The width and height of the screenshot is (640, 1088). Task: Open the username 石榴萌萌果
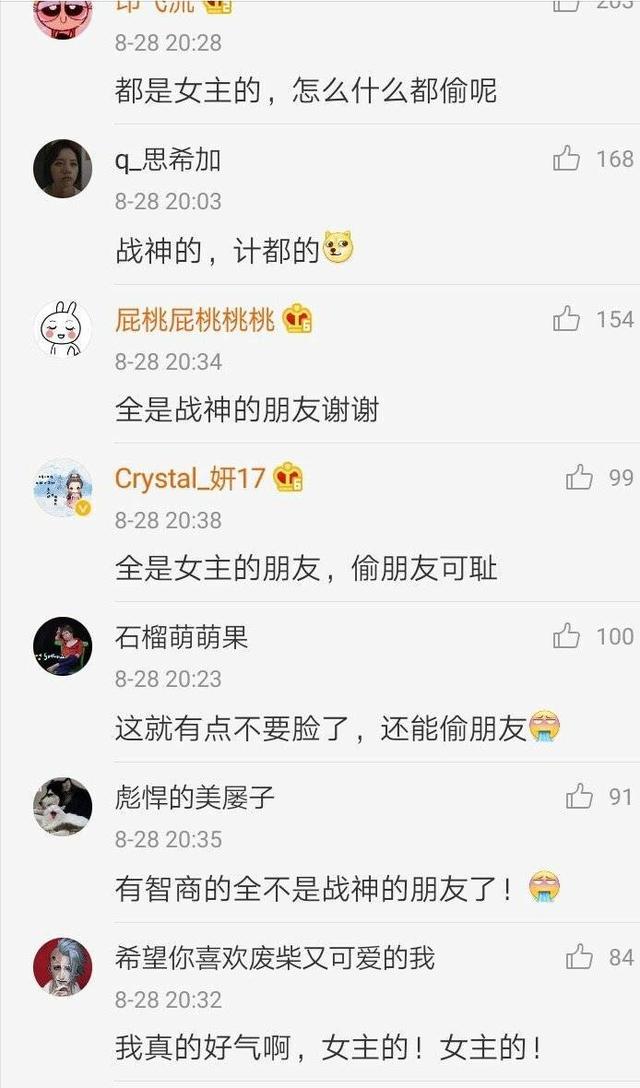181,637
